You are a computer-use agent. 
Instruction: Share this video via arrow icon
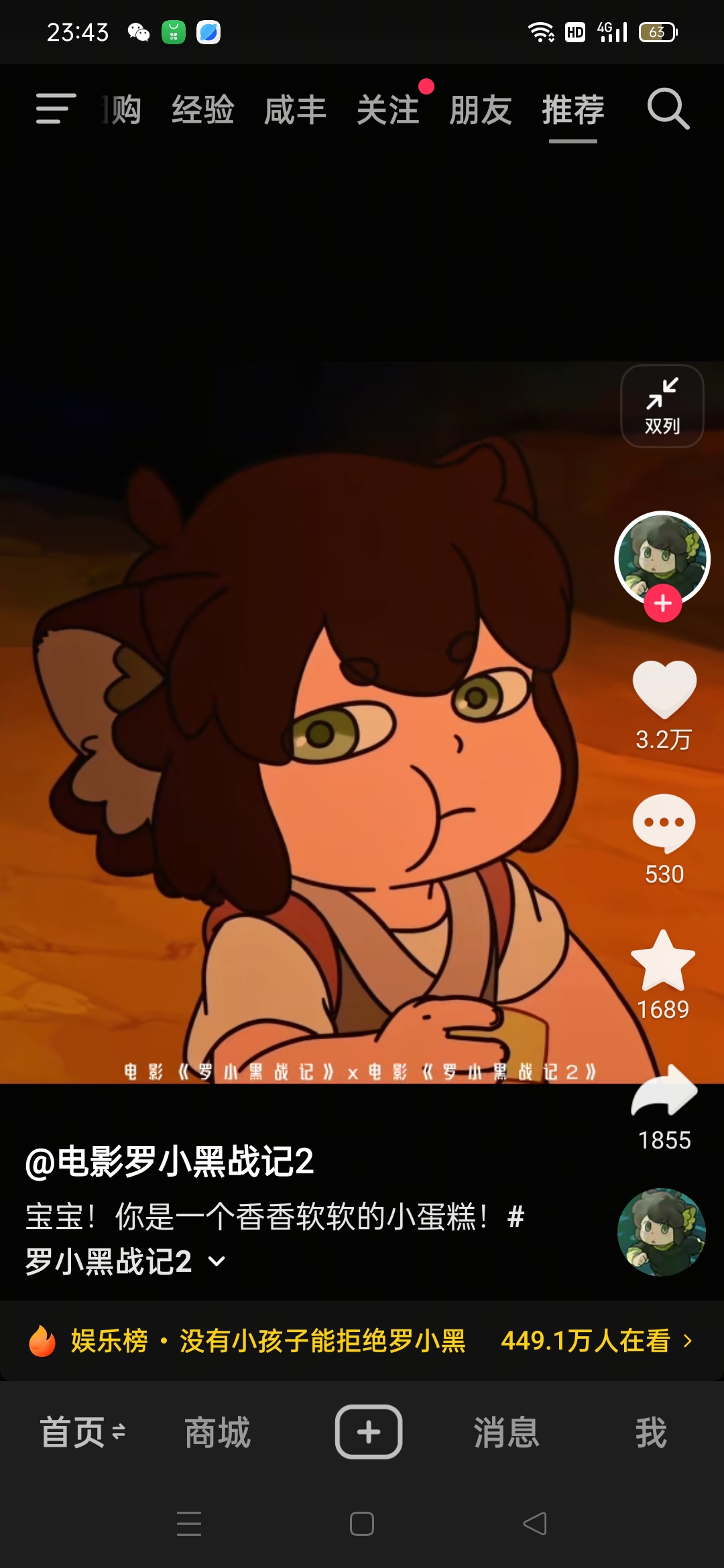[664, 1092]
